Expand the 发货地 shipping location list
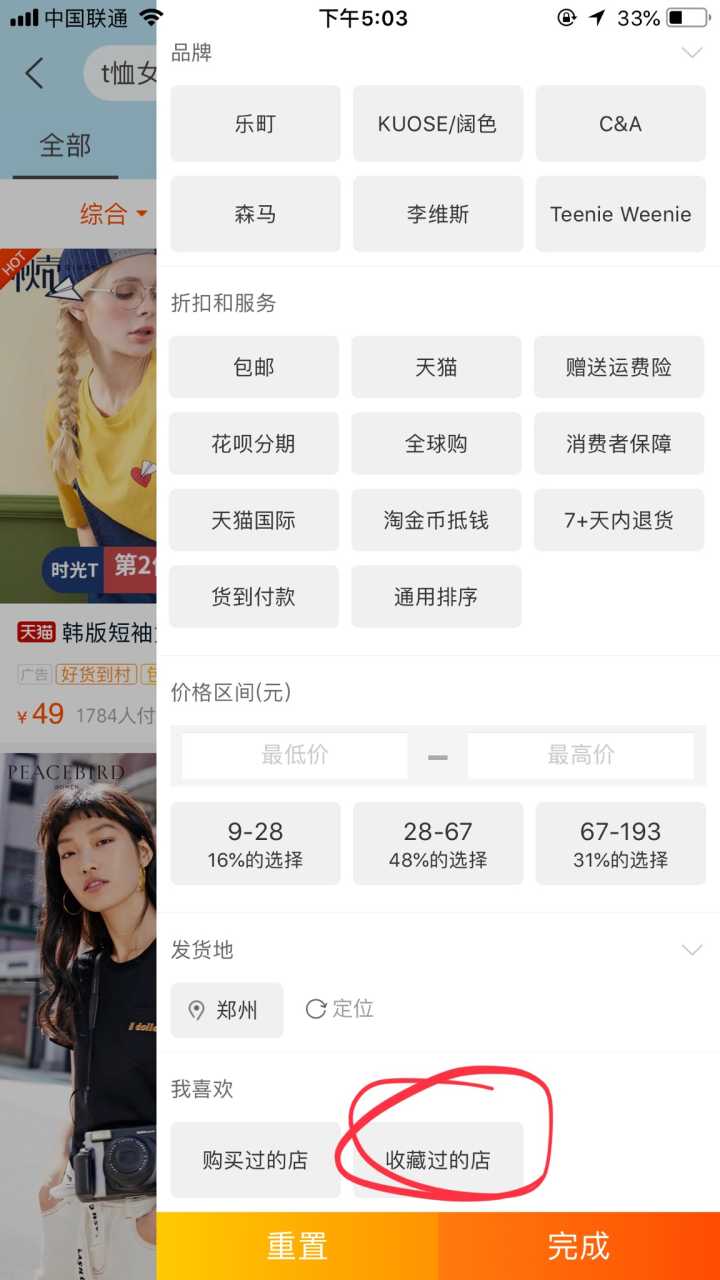The height and width of the screenshot is (1280, 720). tap(691, 949)
